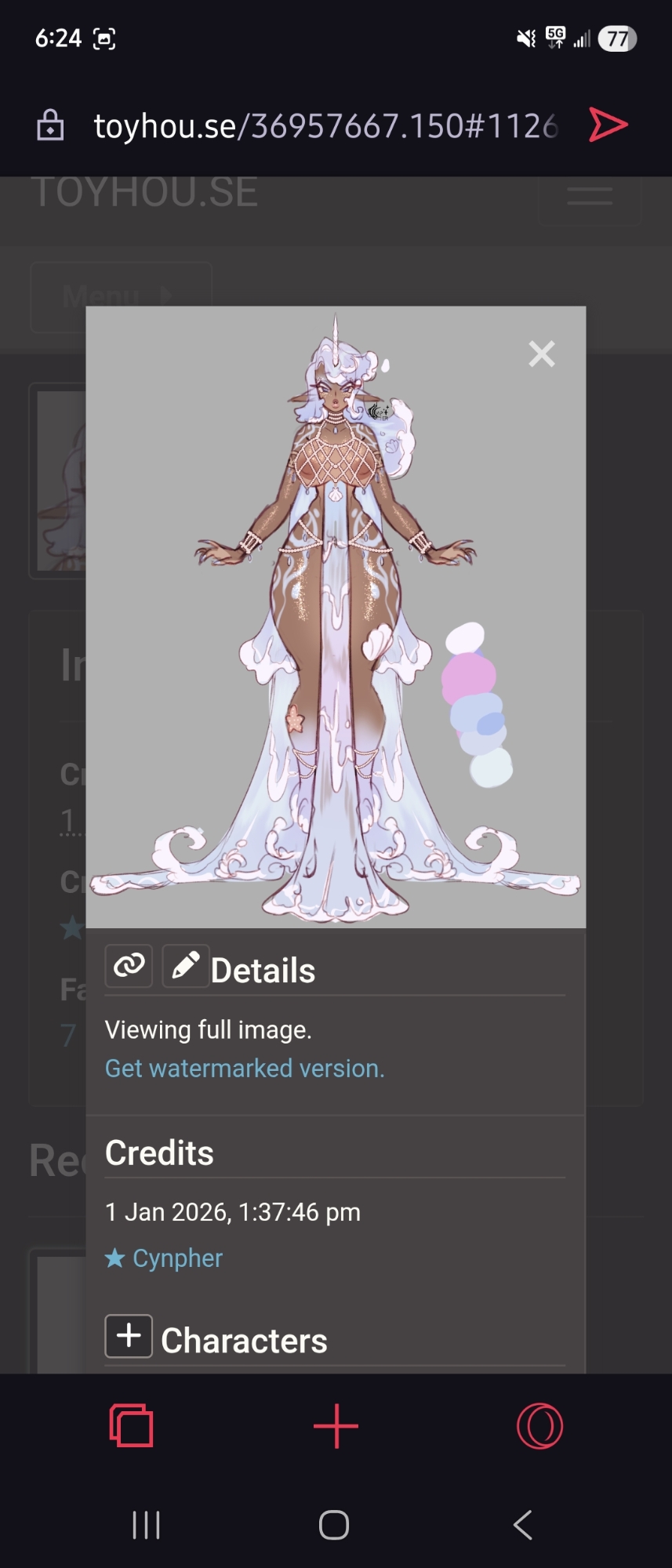The width and height of the screenshot is (672, 1568).
Task: Close the full image viewer
Action: click(541, 354)
